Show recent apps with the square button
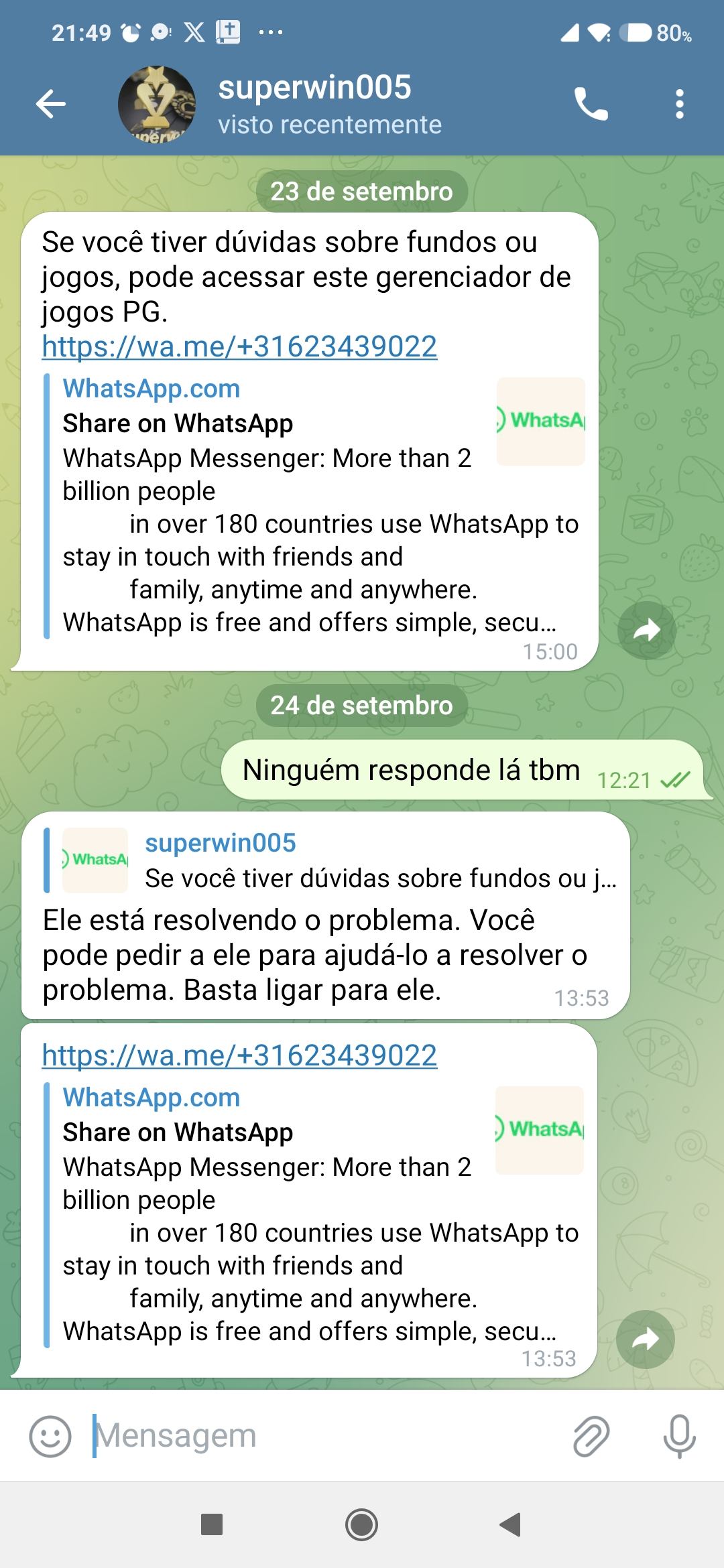 pos(212,1524)
